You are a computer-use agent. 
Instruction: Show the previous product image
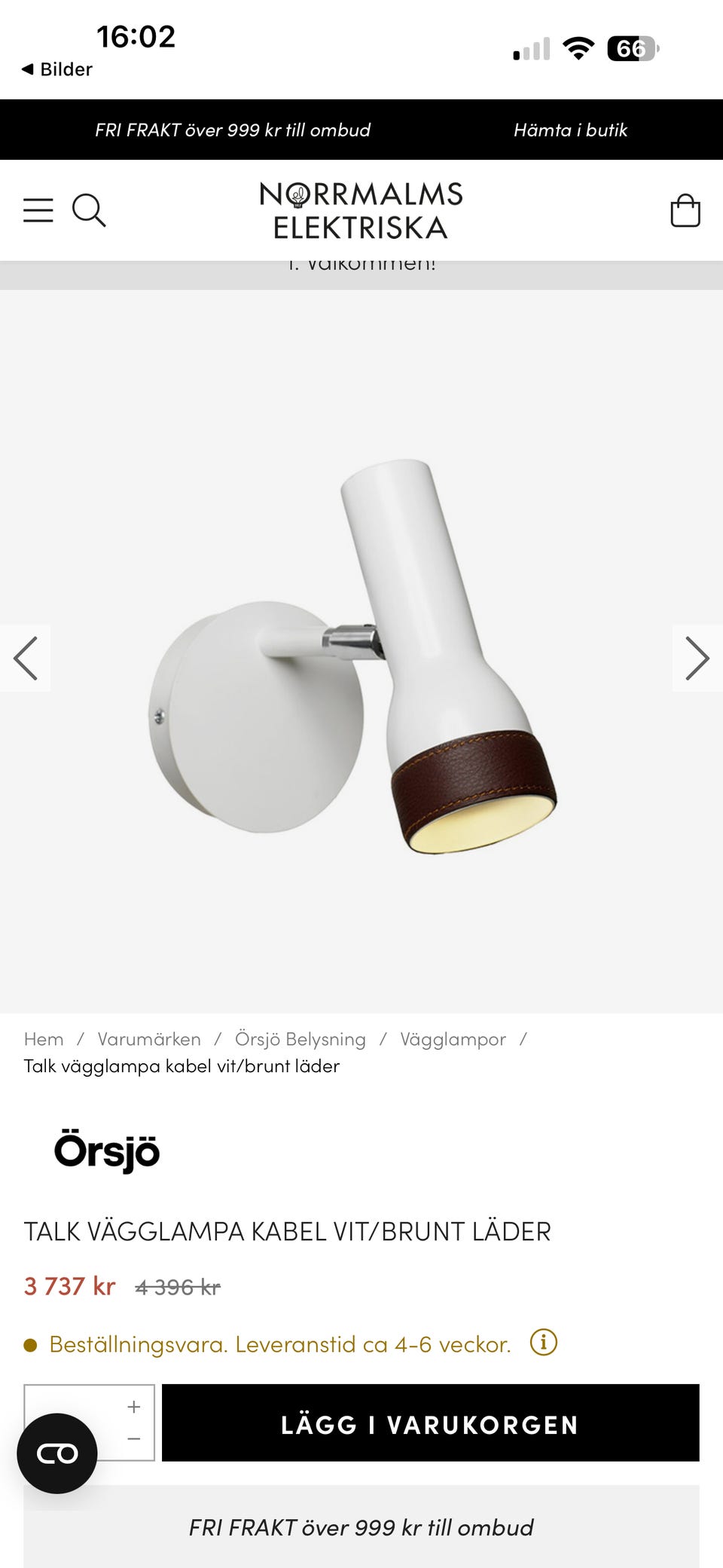click(x=25, y=659)
